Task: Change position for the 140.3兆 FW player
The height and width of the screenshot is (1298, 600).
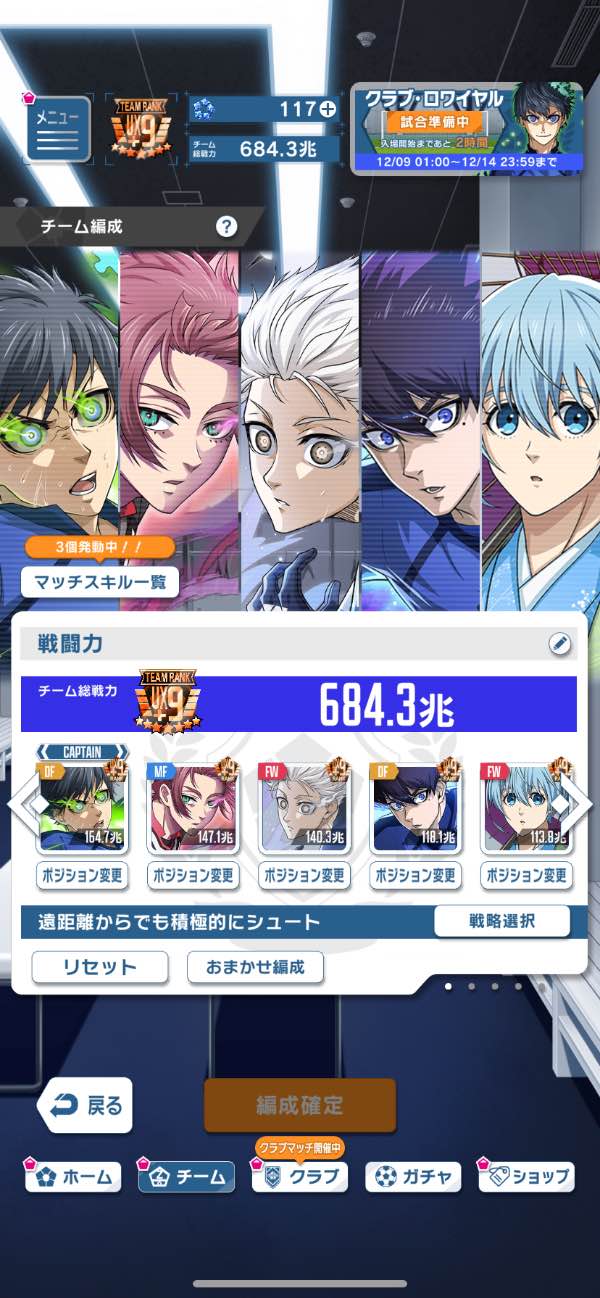Action: click(x=306, y=875)
